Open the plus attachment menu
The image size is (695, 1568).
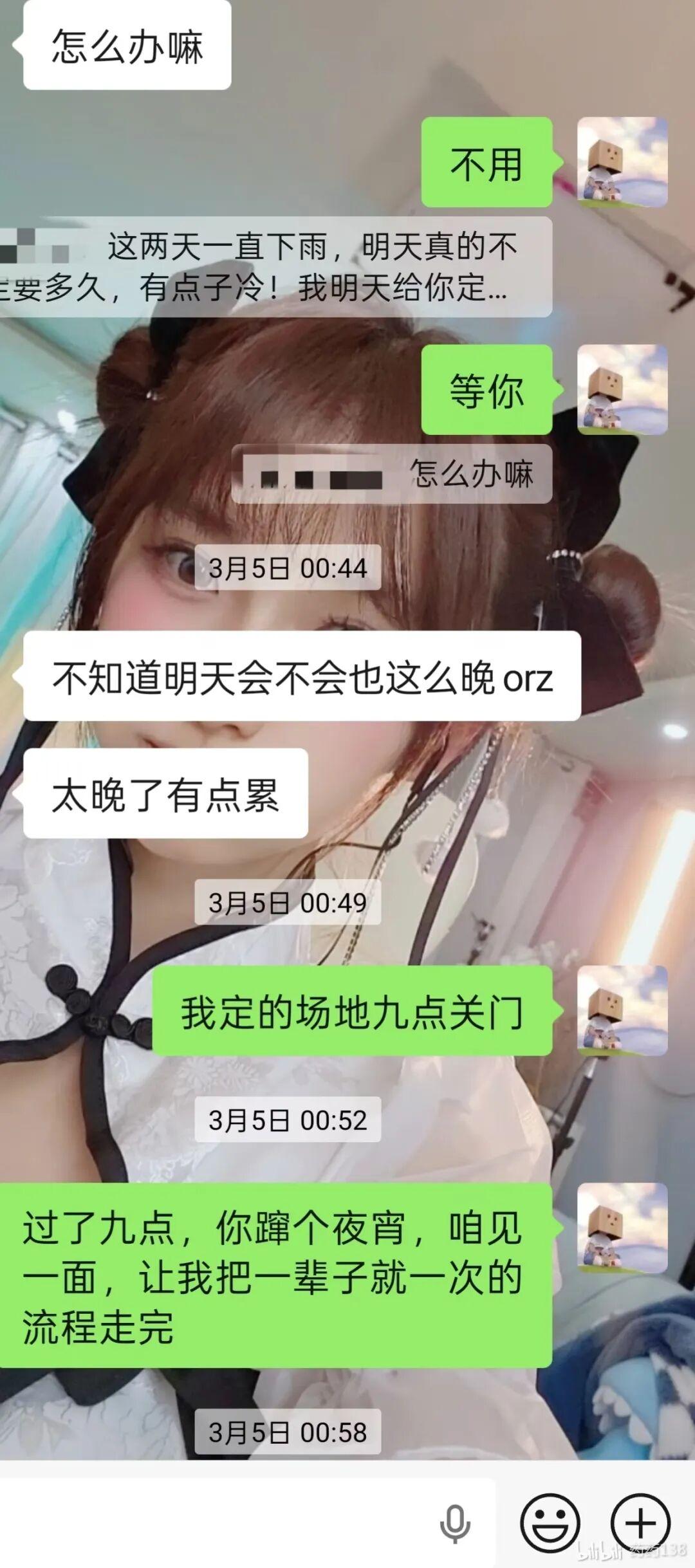tap(640, 1524)
